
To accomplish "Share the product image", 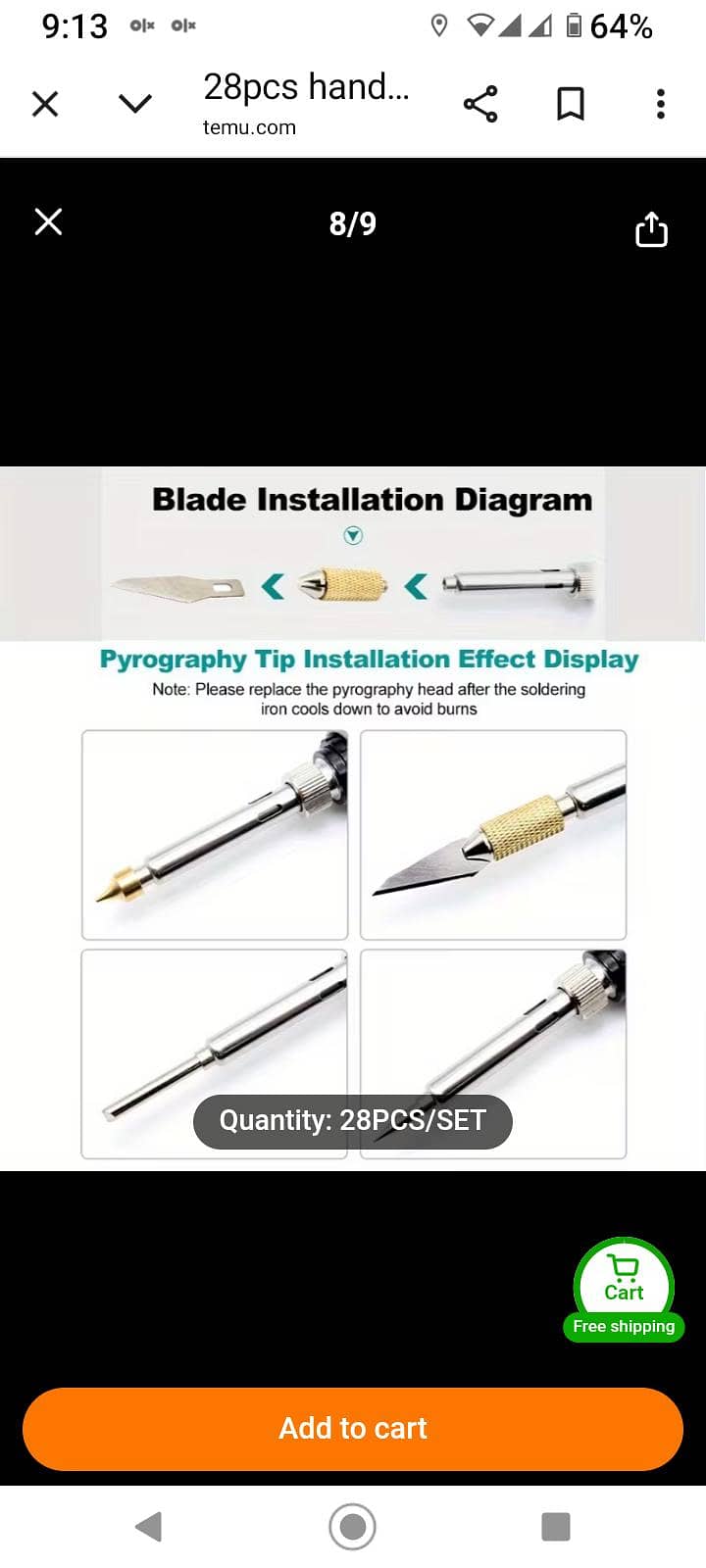I will point(651,229).
